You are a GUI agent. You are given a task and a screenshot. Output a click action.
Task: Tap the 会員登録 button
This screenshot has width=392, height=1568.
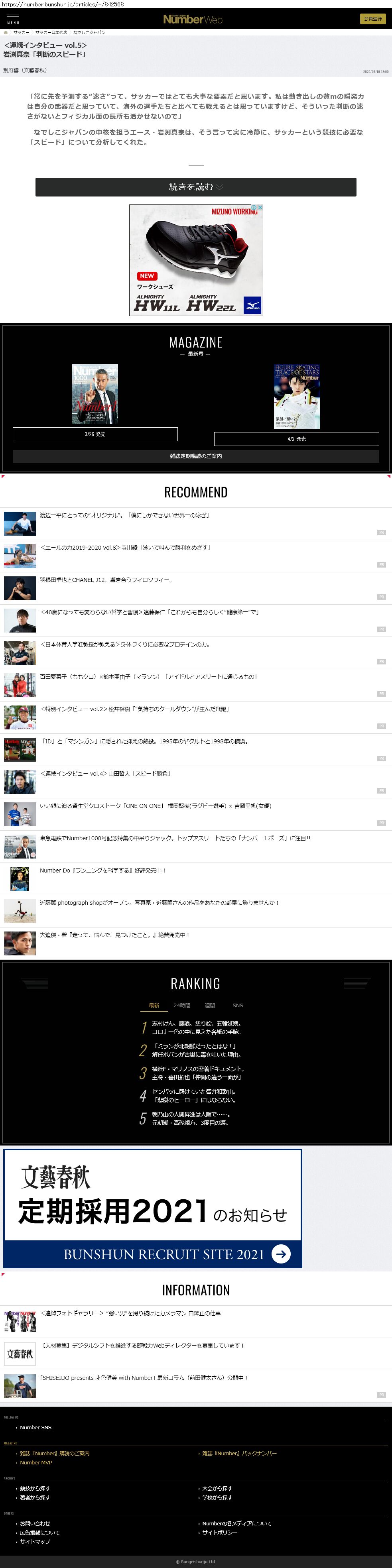372,19
